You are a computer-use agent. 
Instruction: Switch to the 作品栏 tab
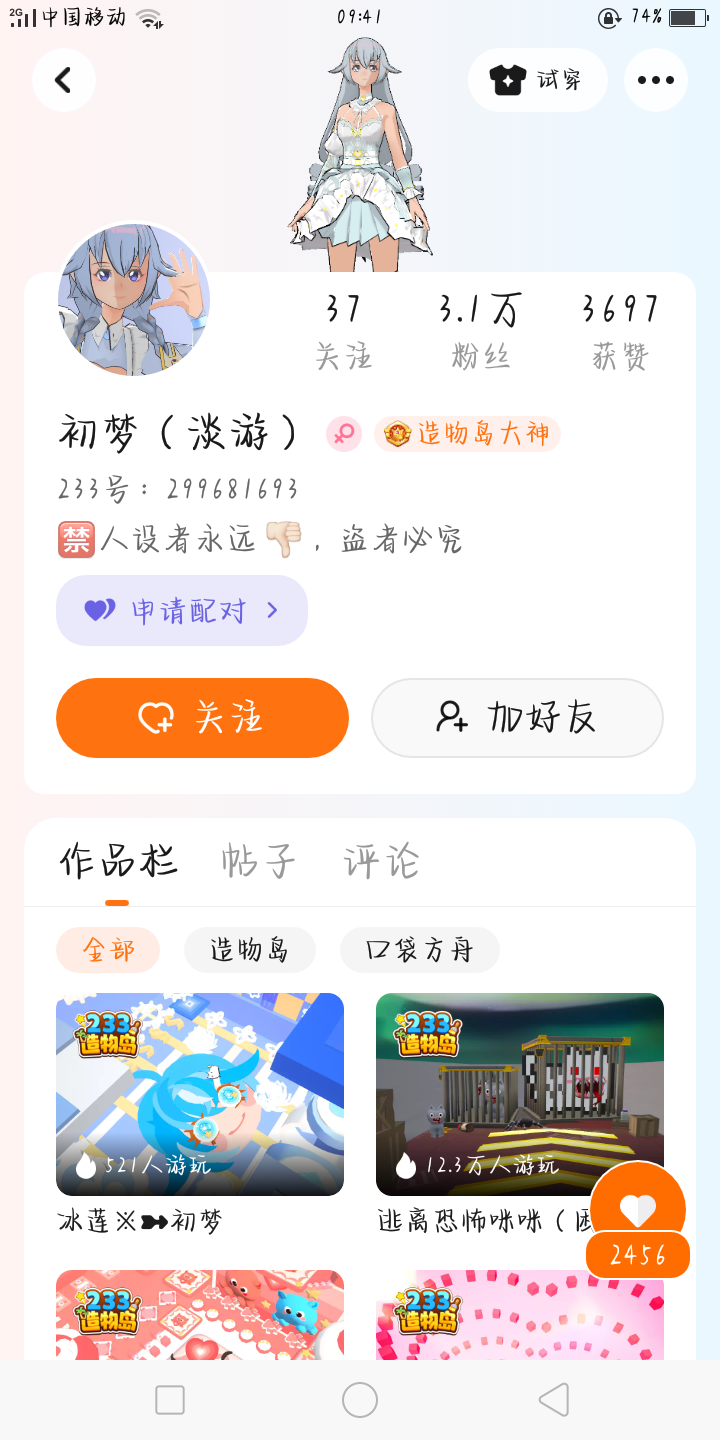click(117, 861)
